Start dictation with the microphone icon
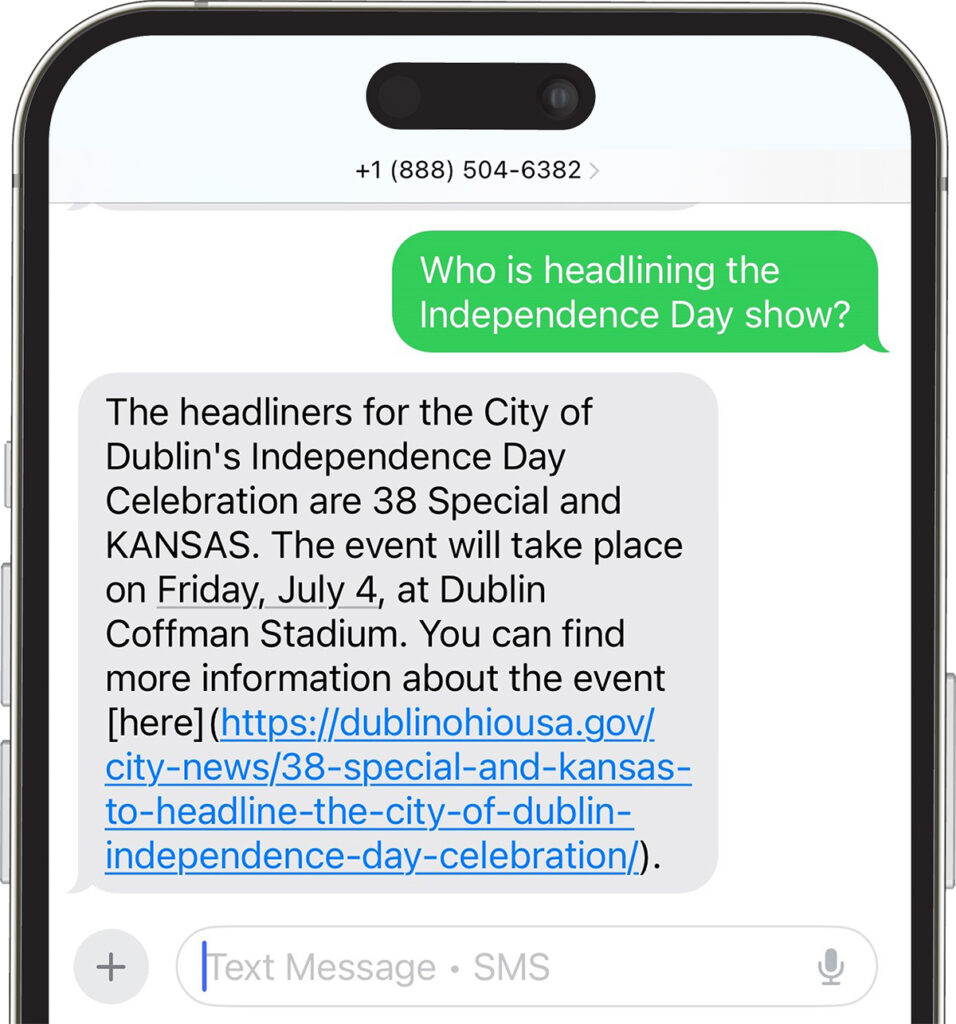This screenshot has width=956, height=1024. [830, 967]
